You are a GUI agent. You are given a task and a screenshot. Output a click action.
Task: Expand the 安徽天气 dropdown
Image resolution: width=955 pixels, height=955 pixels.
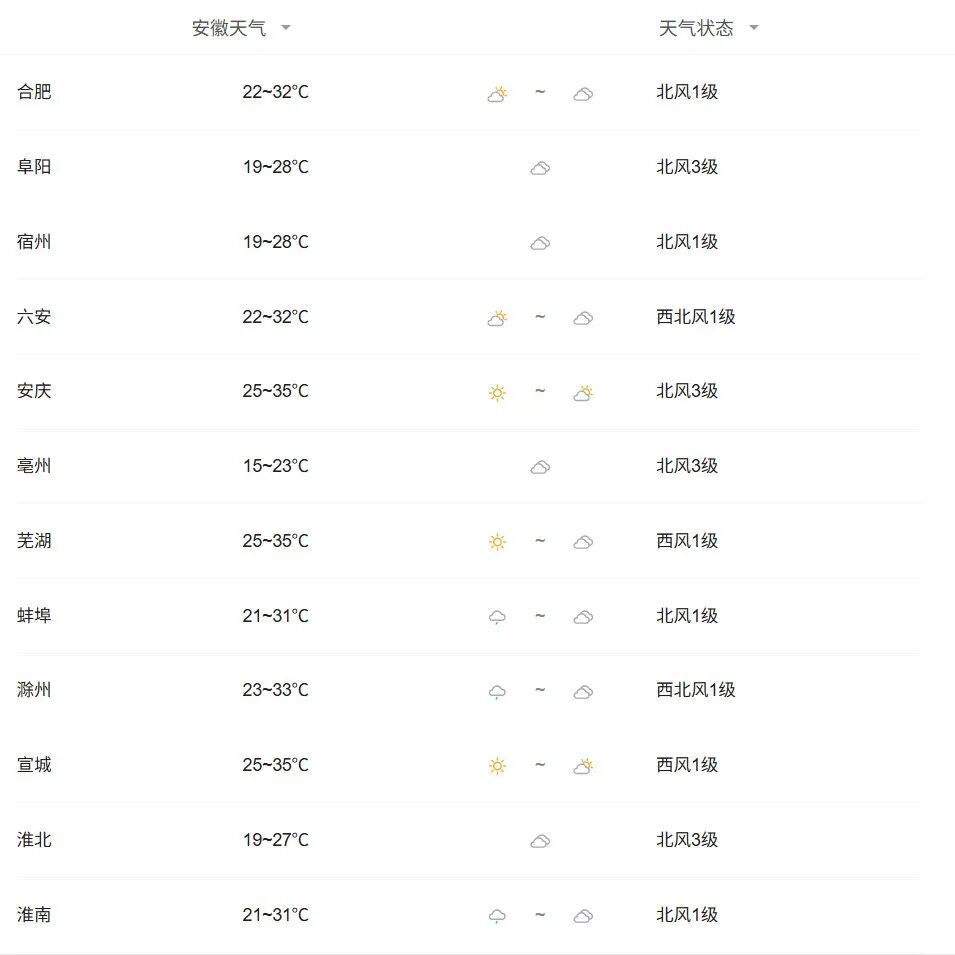pyautogui.click(x=285, y=28)
